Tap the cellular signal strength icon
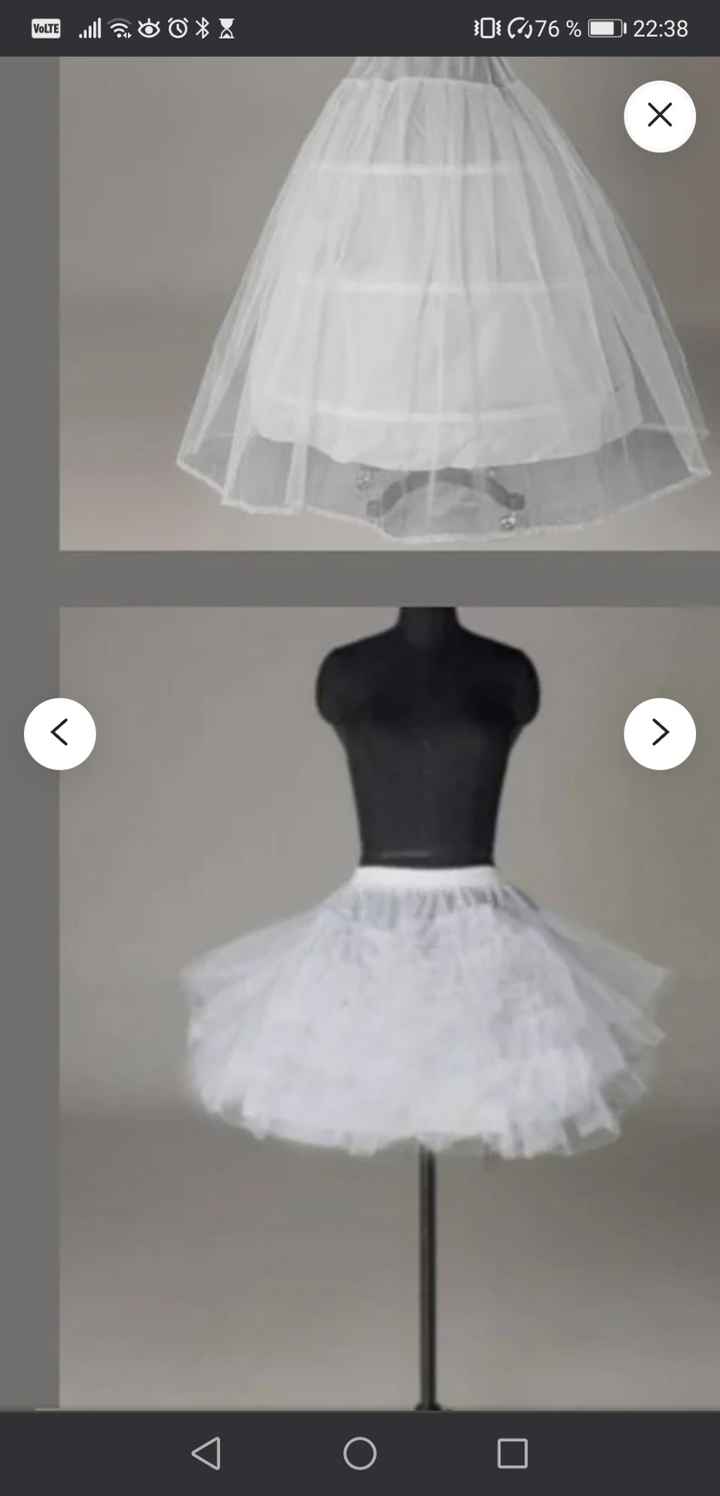Image resolution: width=720 pixels, height=1496 pixels. point(90,28)
